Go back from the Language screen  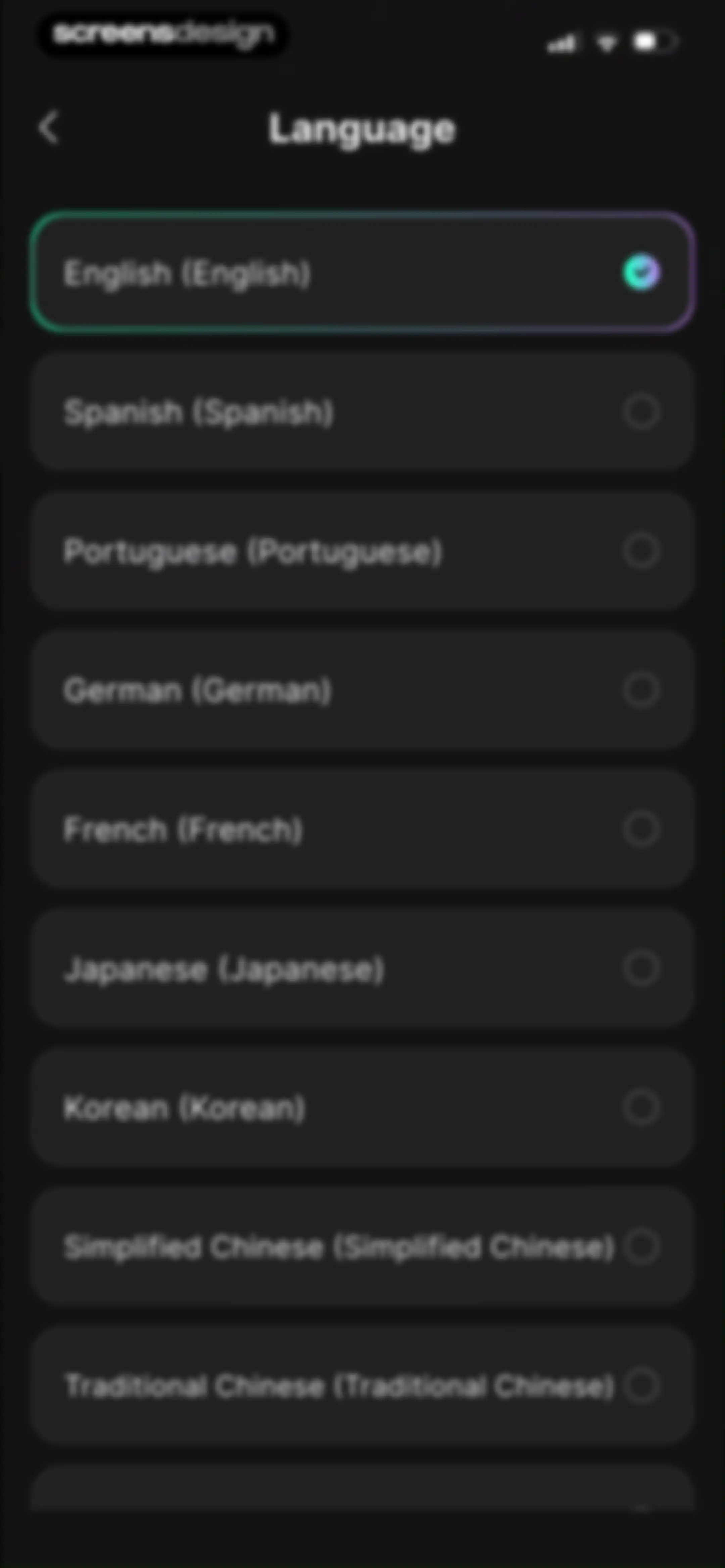pyautogui.click(x=49, y=128)
